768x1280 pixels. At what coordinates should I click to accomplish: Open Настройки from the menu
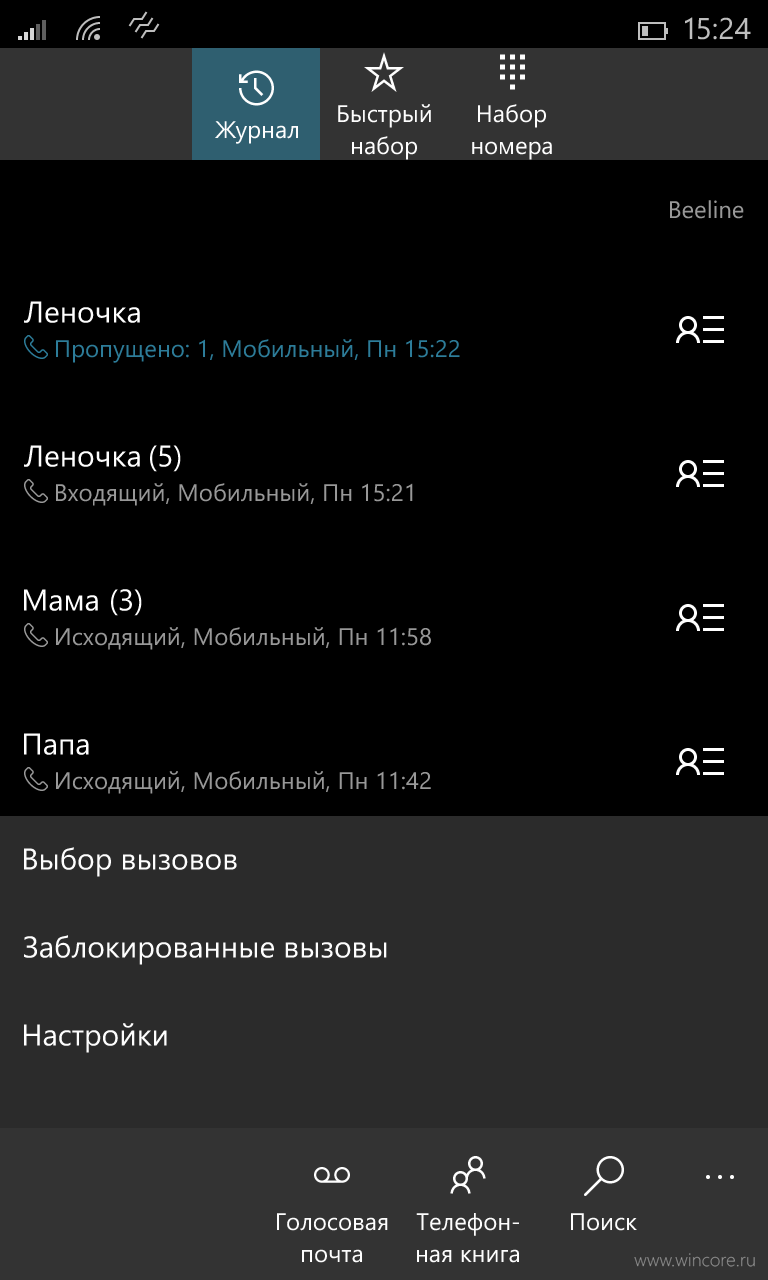384,1036
